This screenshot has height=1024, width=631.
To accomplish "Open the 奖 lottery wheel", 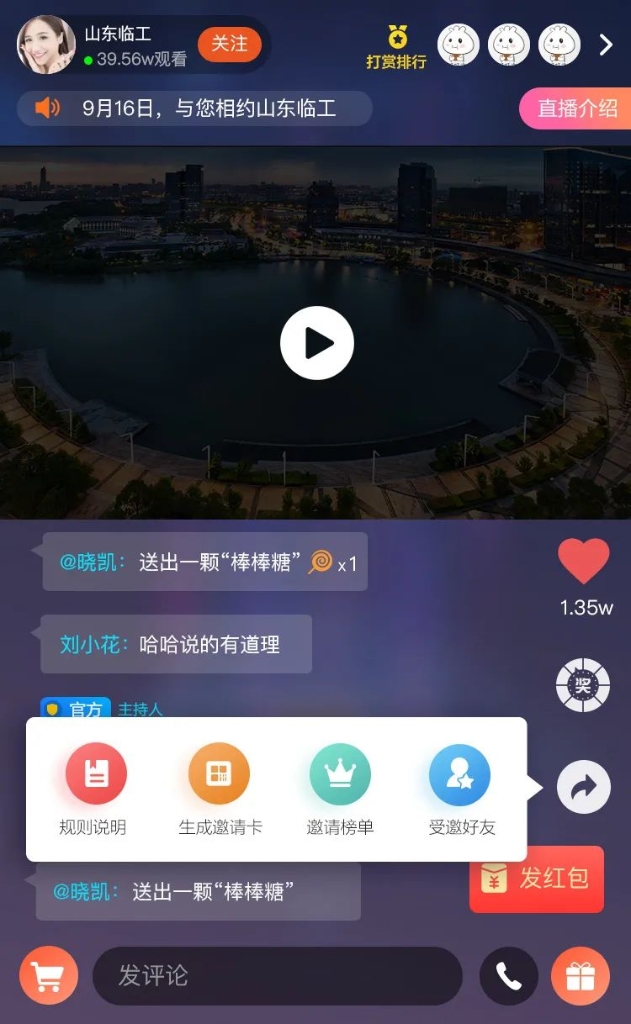I will click(x=583, y=686).
